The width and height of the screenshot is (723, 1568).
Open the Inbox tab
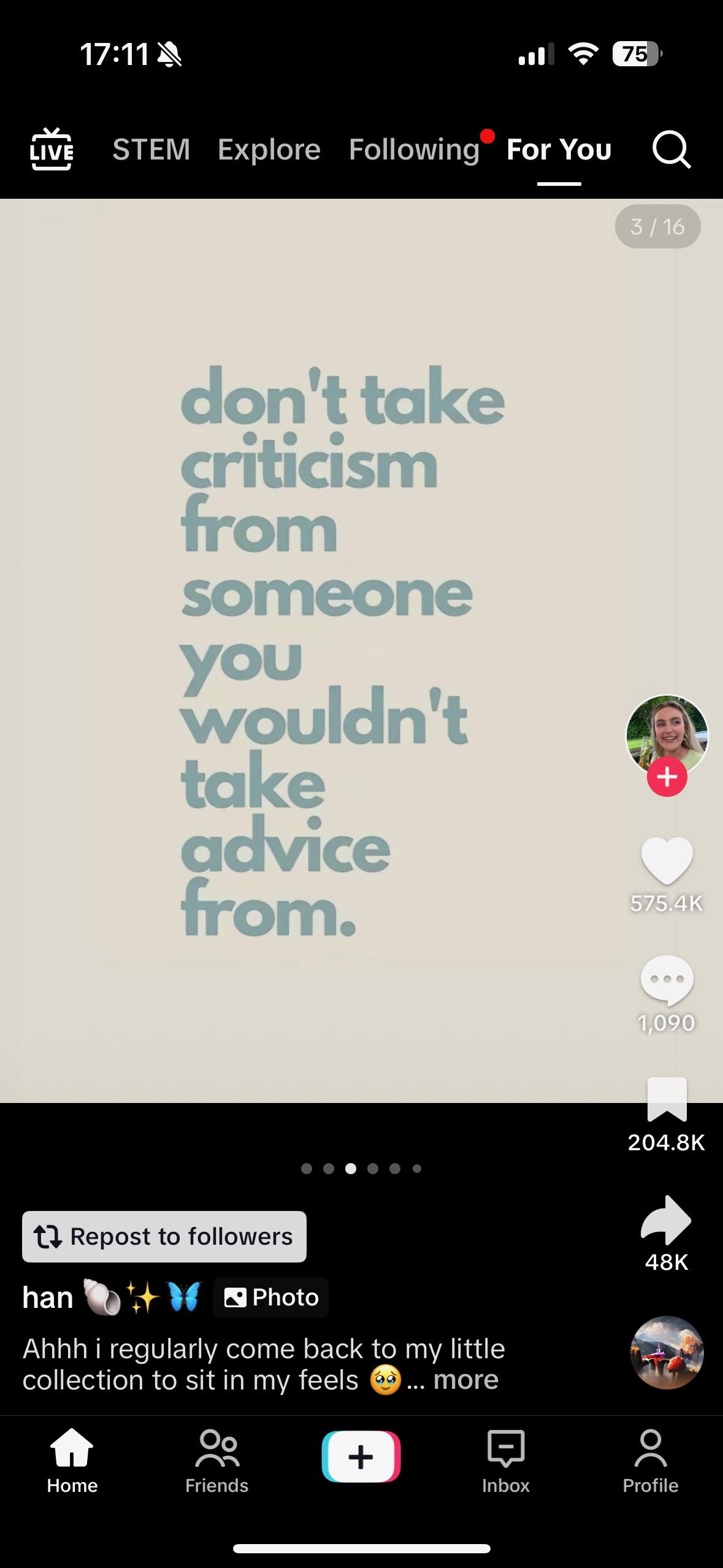(x=505, y=1461)
